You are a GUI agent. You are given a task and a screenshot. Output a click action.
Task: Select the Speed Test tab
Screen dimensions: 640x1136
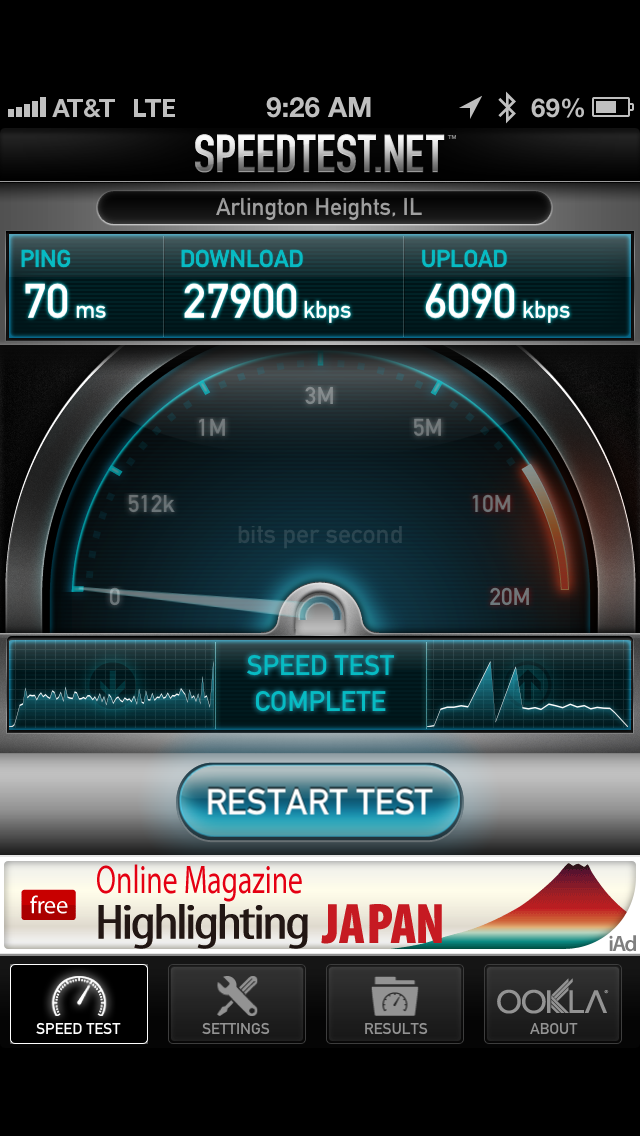pos(79,1003)
